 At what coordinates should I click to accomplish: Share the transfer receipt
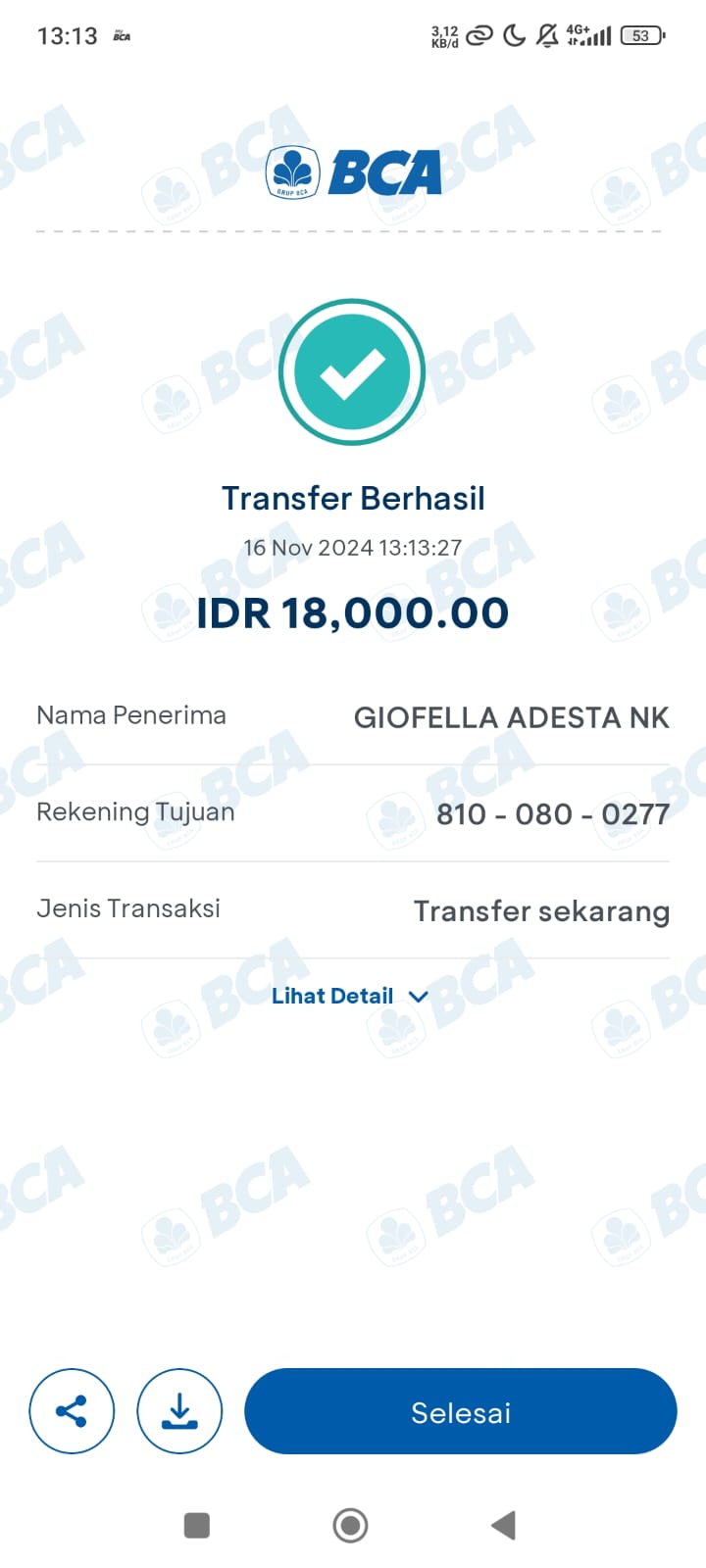(x=72, y=1411)
